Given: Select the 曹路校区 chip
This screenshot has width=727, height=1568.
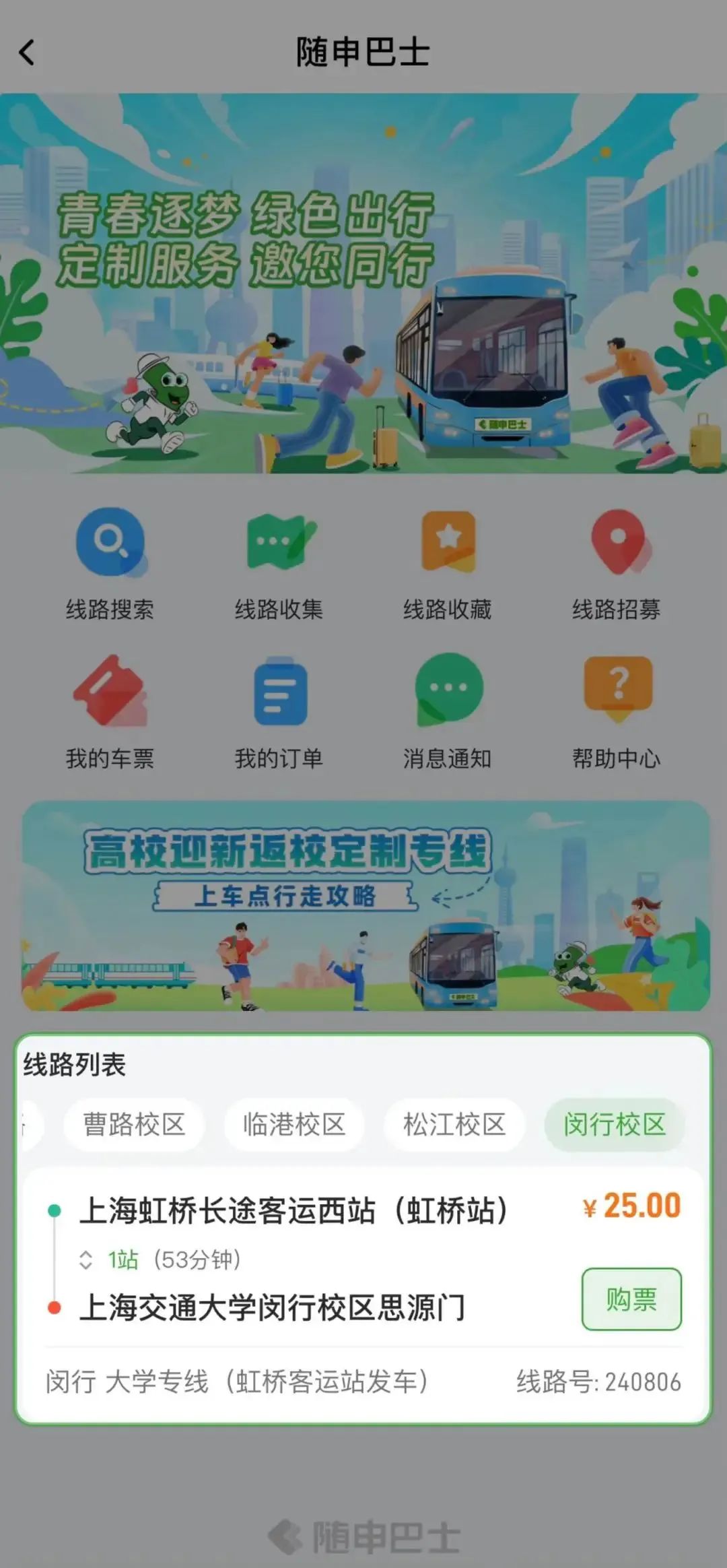Looking at the screenshot, I should [x=134, y=1124].
